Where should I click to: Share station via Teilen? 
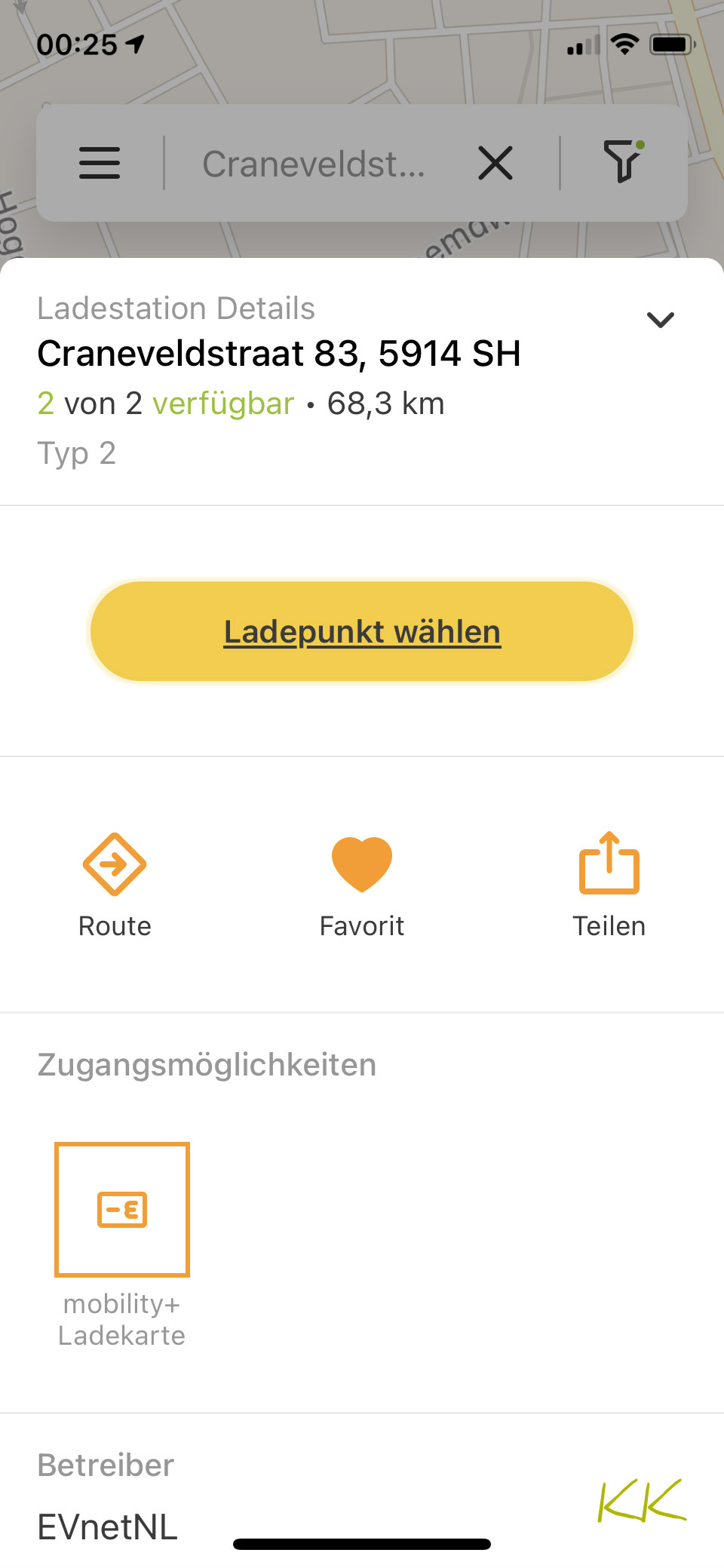609,884
